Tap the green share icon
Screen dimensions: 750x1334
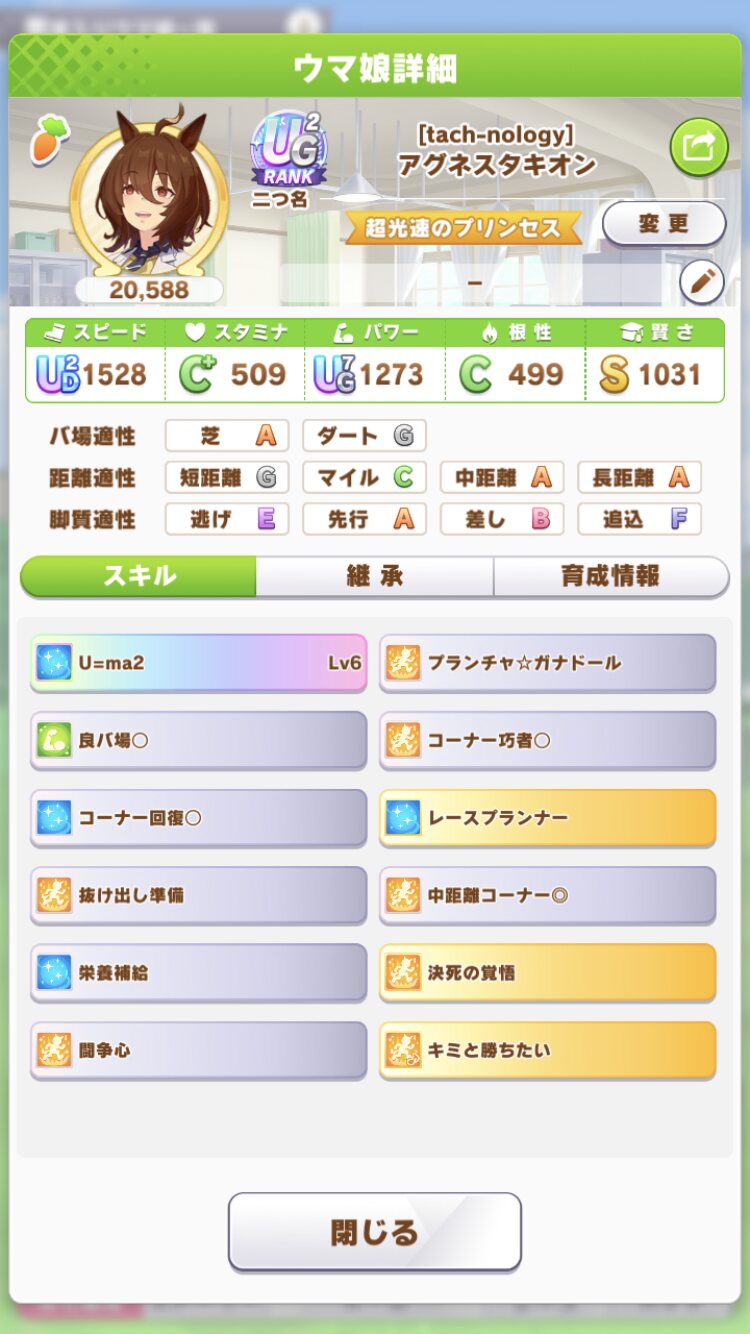click(x=698, y=147)
